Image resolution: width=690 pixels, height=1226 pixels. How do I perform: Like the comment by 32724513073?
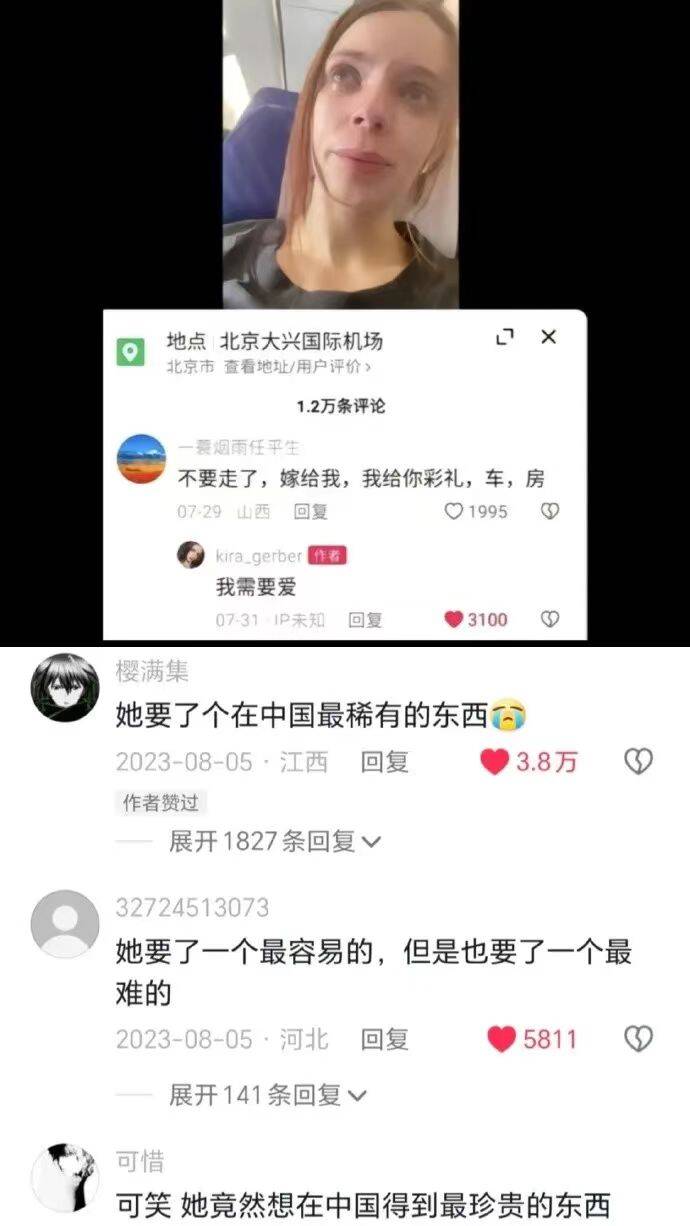click(x=502, y=1039)
